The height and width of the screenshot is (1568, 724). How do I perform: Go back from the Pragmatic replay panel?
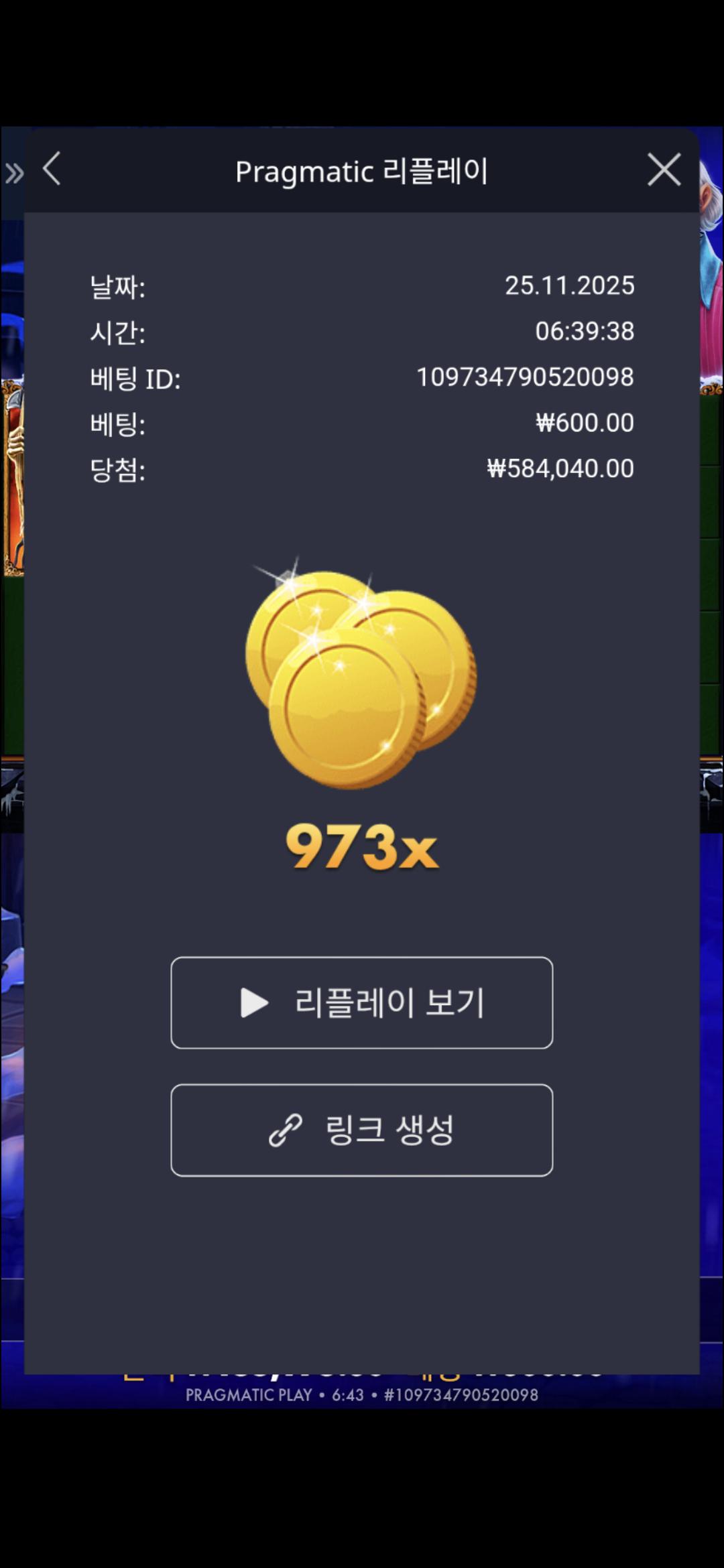click(52, 169)
